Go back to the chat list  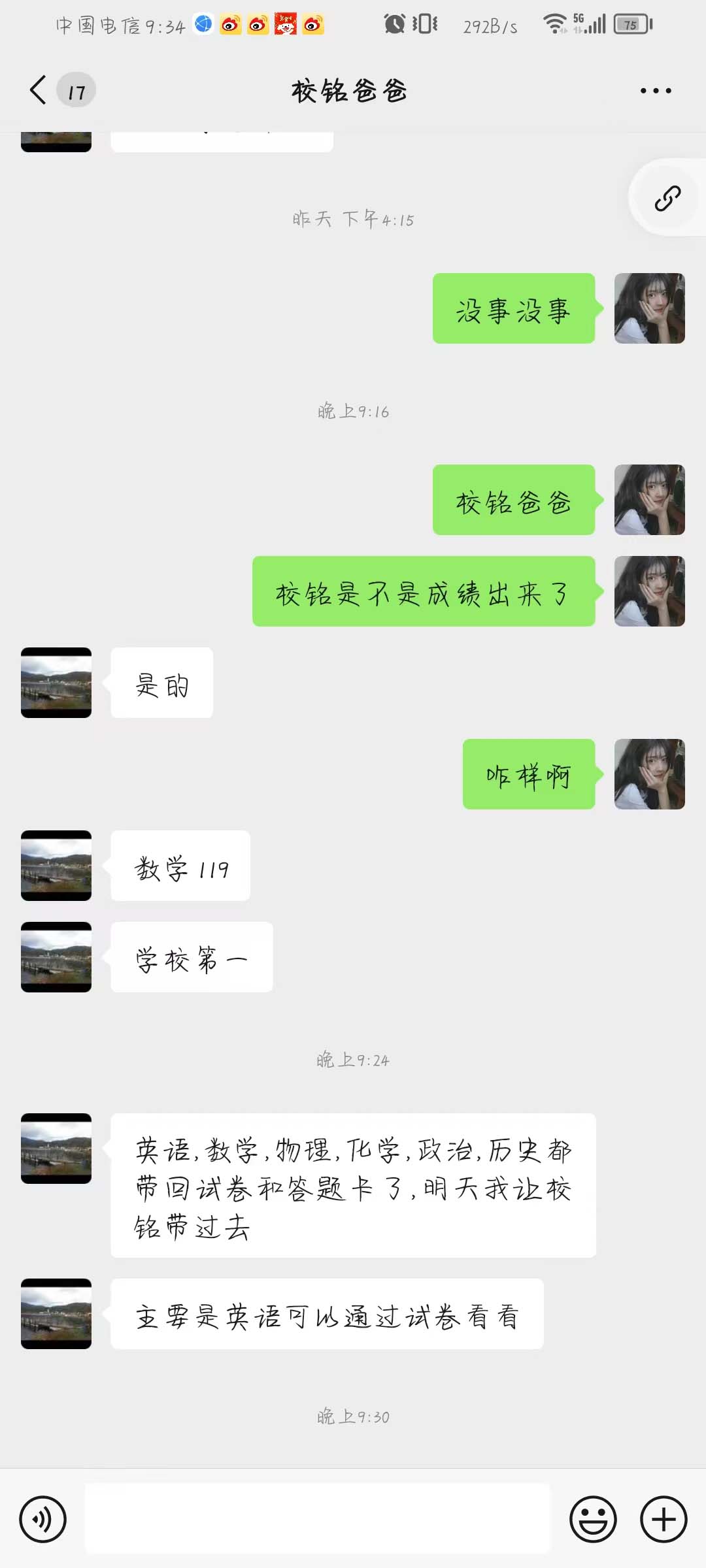coord(39,90)
